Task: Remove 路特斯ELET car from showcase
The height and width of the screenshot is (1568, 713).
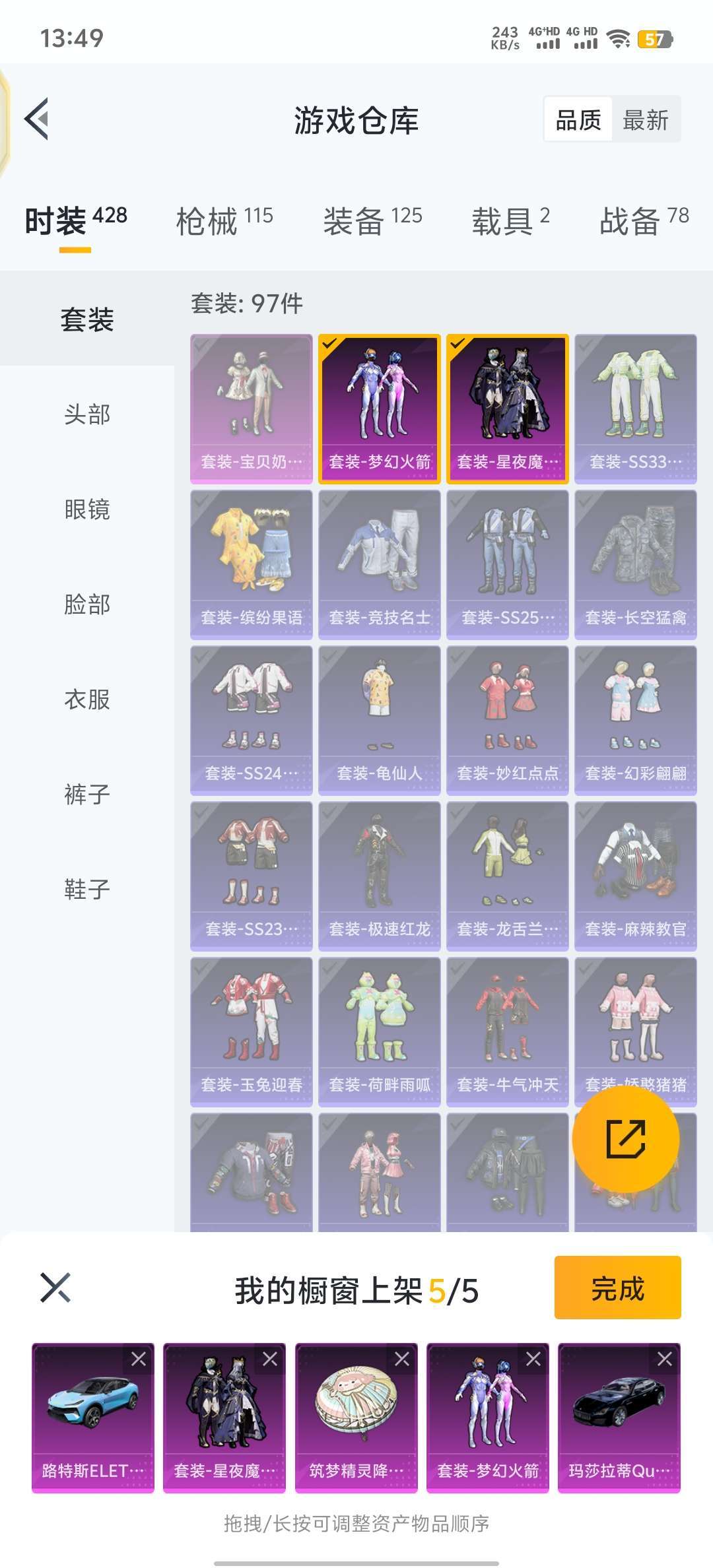Action: click(x=139, y=1359)
